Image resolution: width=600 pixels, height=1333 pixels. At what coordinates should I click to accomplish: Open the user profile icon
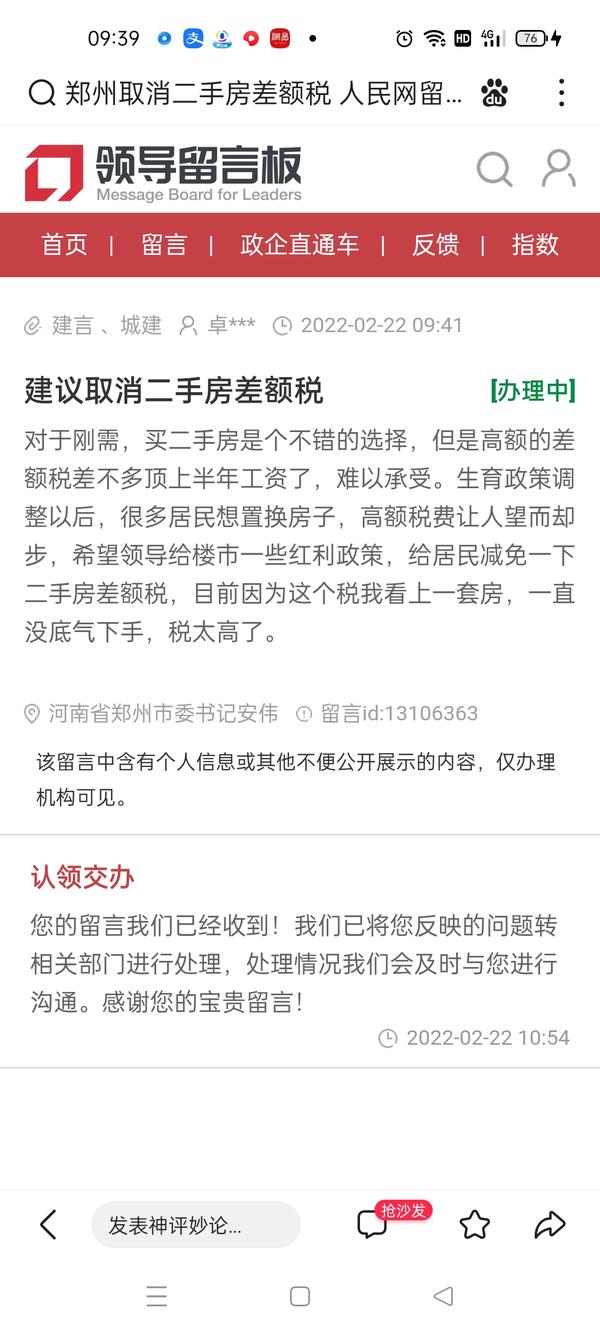[558, 170]
